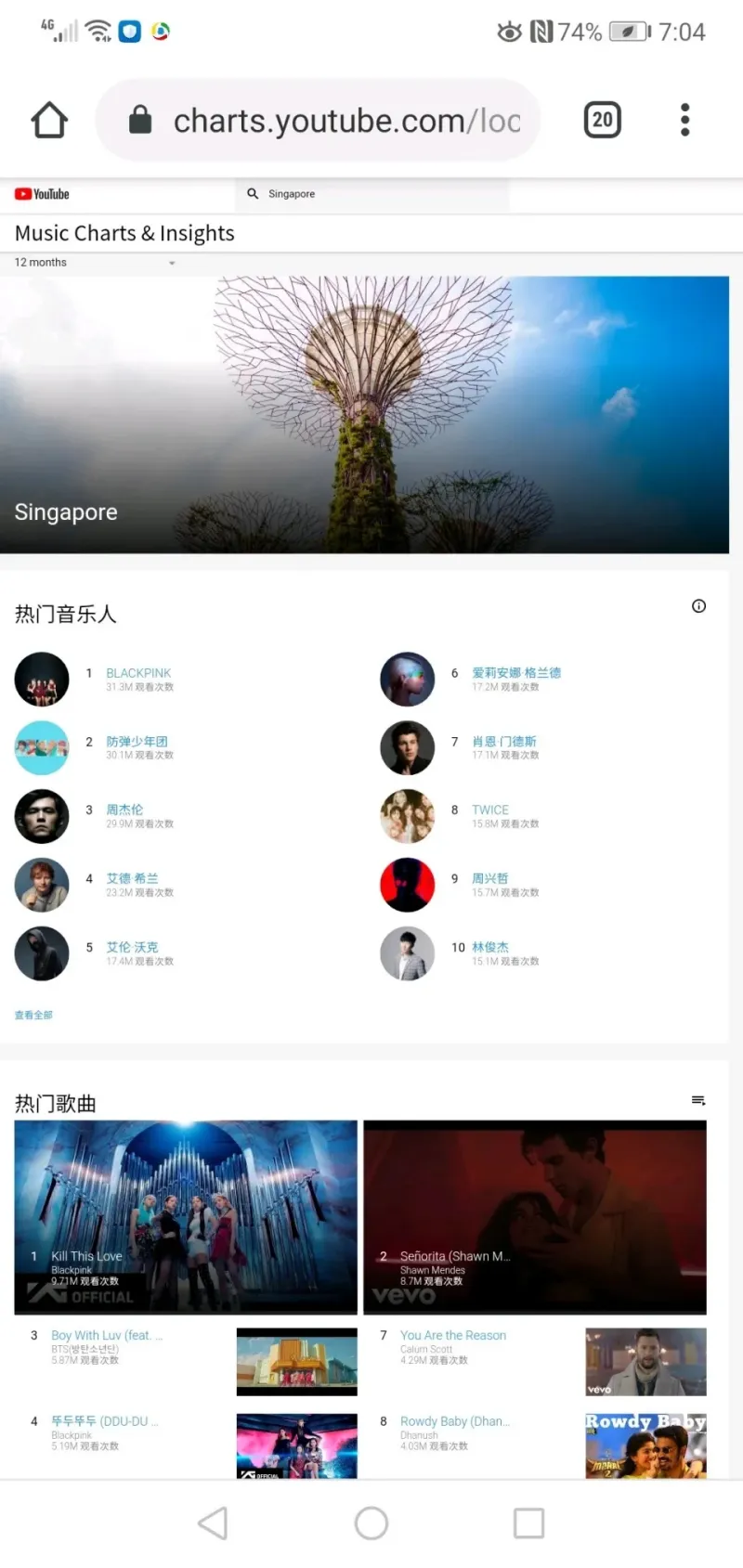This screenshot has height=1568, width=743.
Task: Tap the Singapore location search box
Action: click(x=371, y=194)
